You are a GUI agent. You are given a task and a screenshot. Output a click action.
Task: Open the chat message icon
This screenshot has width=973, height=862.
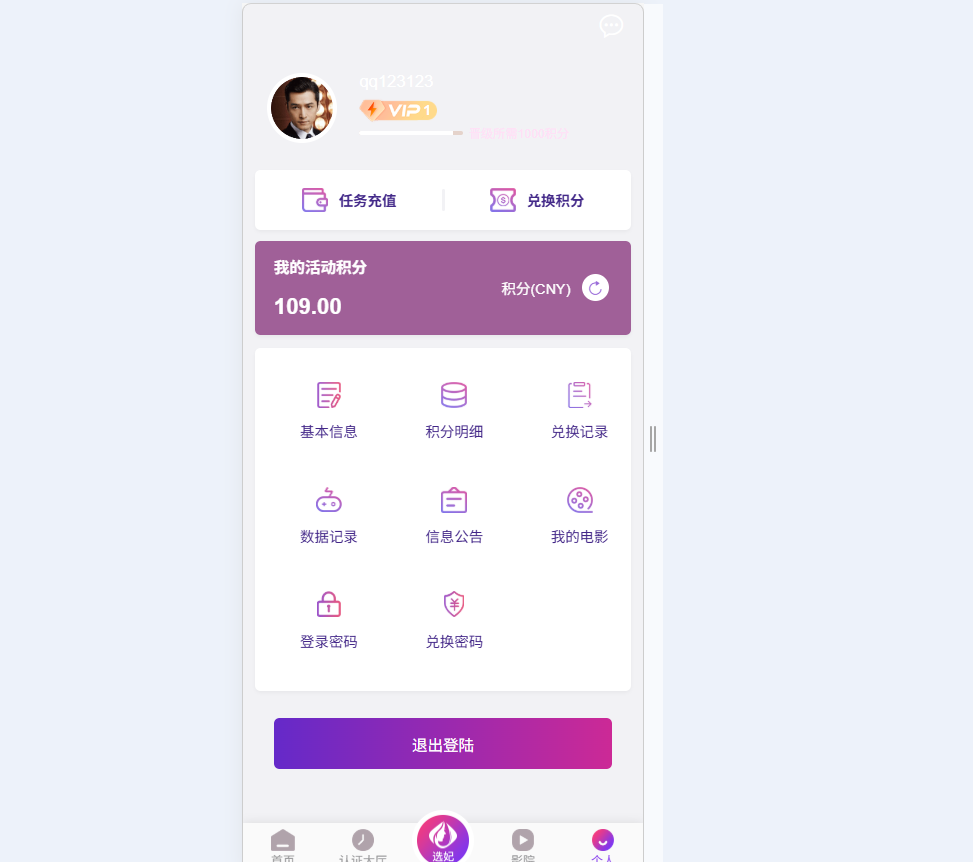point(611,26)
